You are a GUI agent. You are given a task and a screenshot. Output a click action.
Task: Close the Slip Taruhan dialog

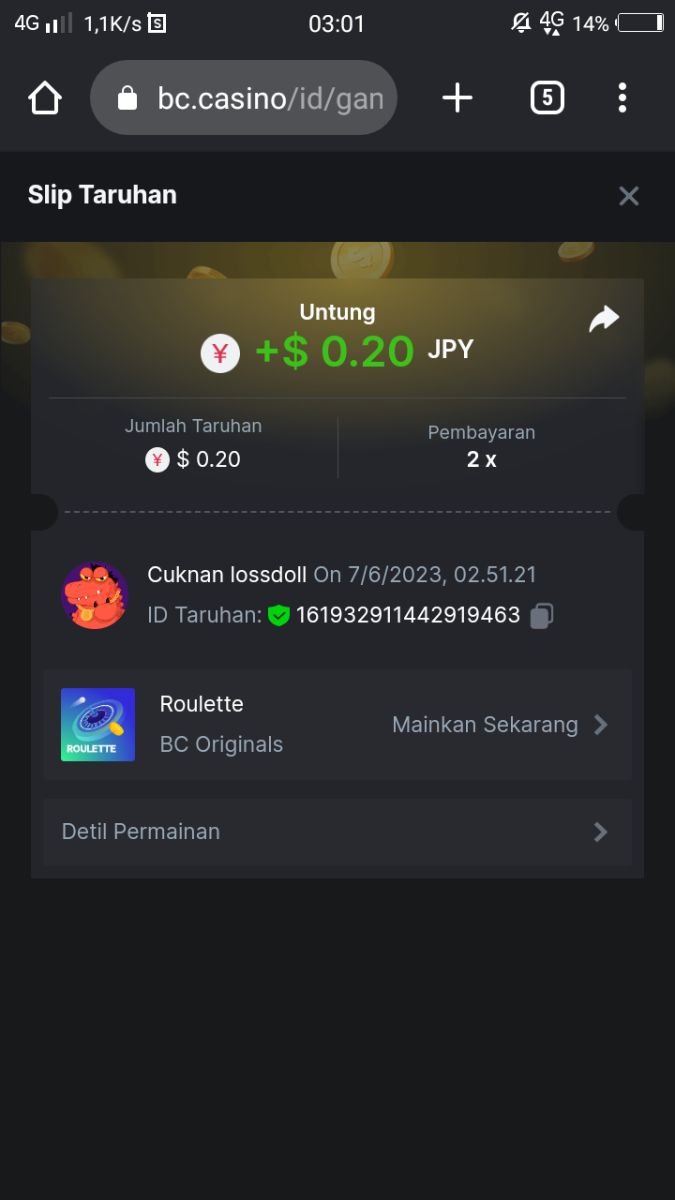(628, 196)
